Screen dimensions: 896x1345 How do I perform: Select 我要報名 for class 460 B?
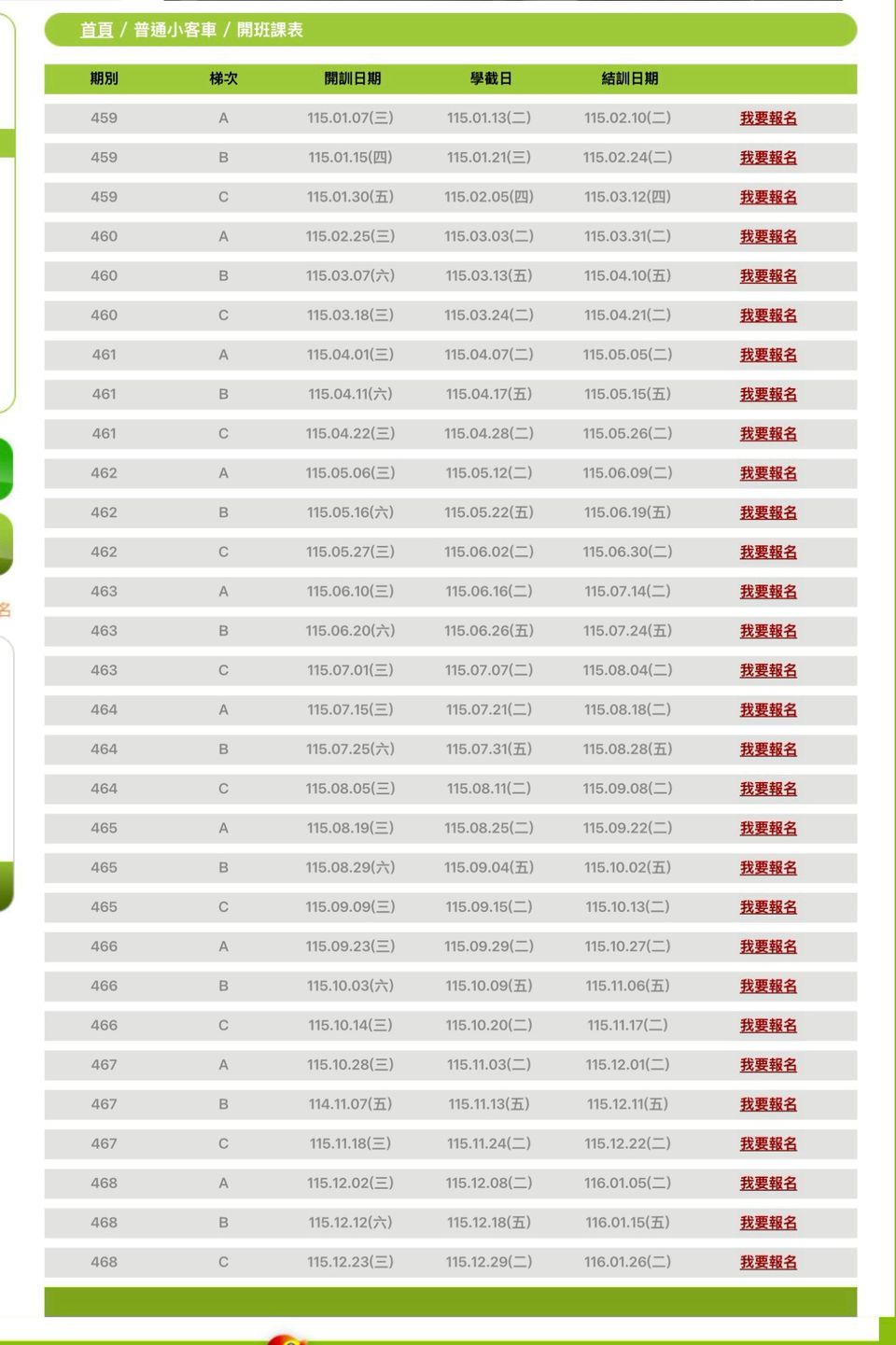click(768, 276)
